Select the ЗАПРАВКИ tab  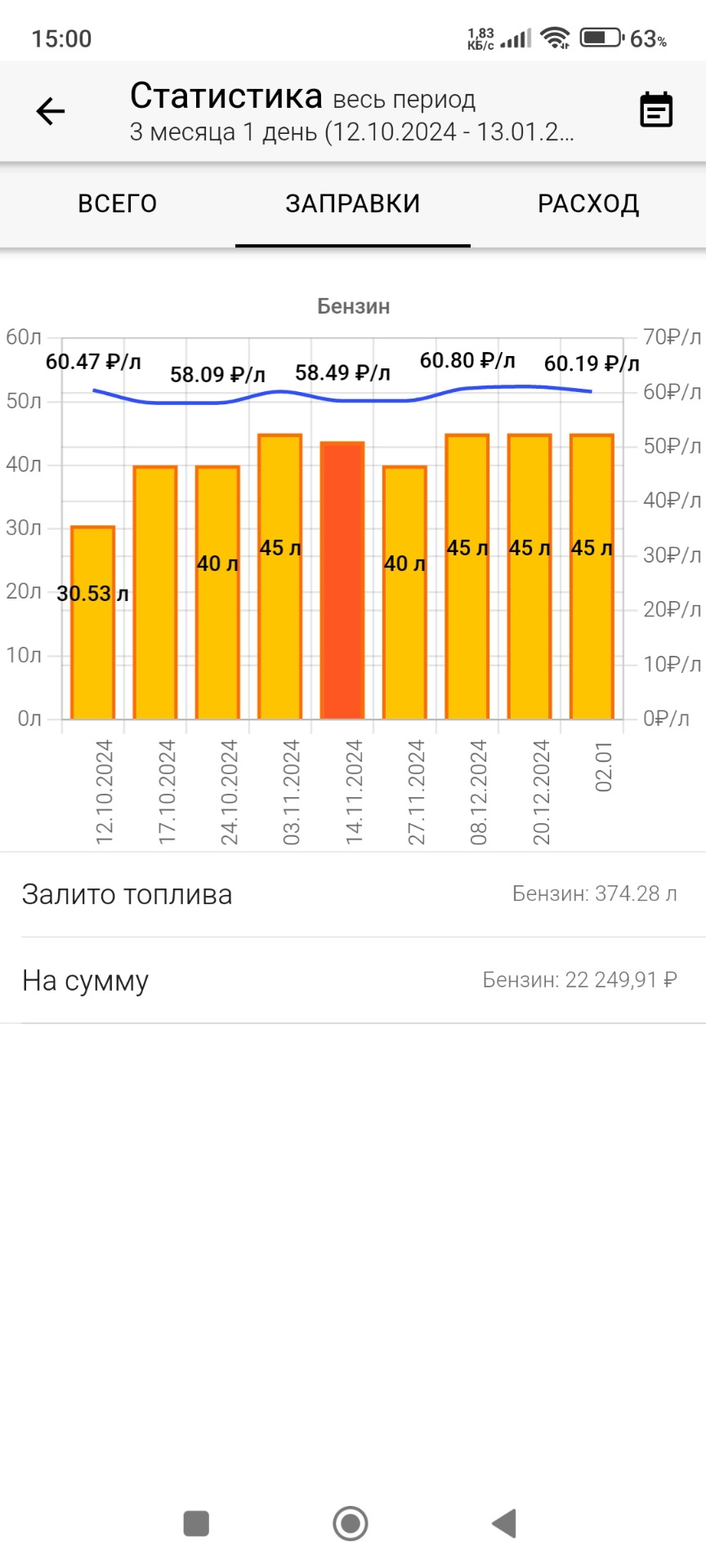click(353, 203)
